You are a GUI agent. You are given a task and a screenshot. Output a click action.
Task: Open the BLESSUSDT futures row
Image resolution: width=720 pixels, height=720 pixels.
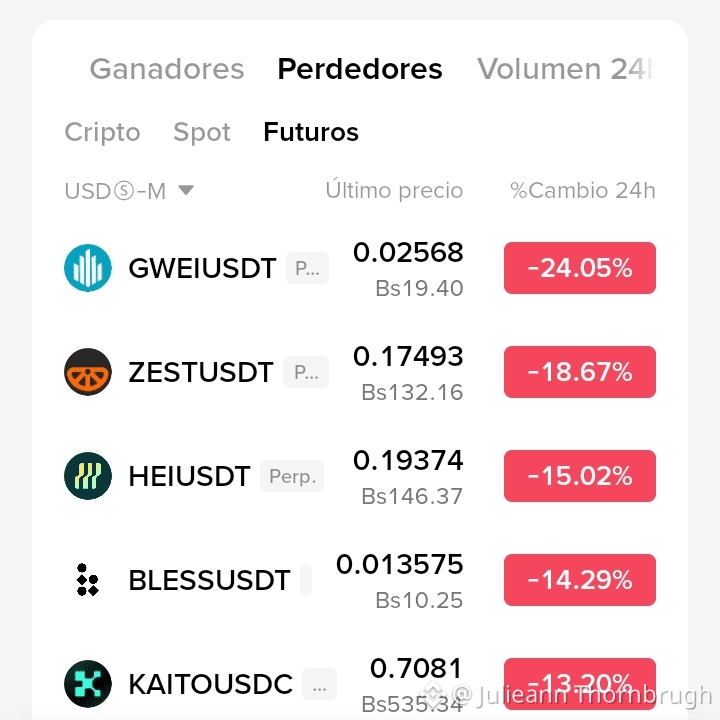(360, 580)
